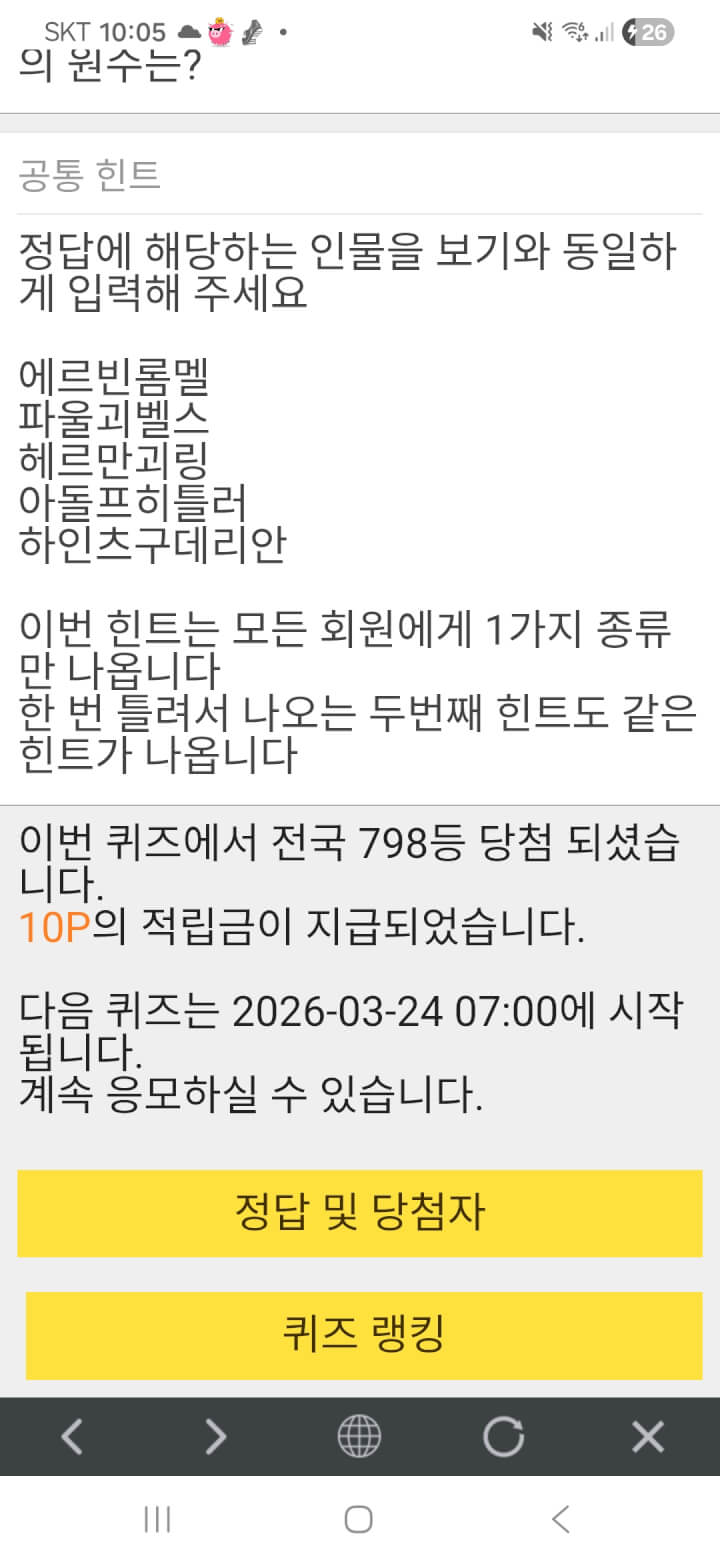
Task: Open the system recent apps view
Action: (157, 1520)
